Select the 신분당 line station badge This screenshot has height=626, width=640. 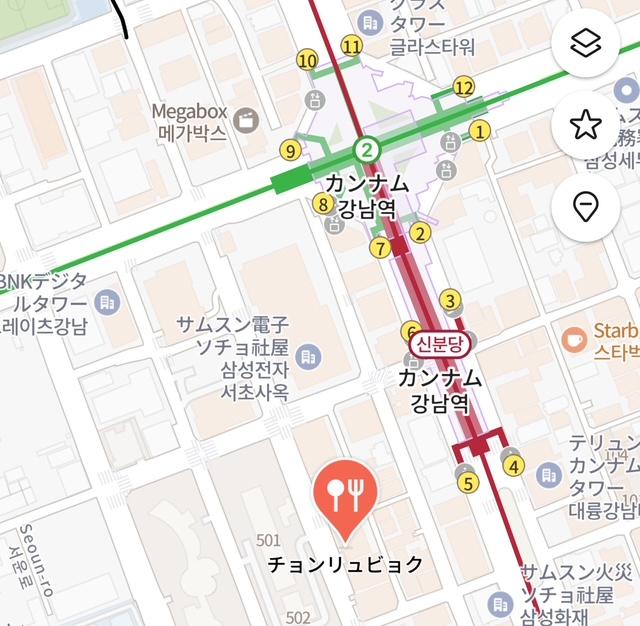pos(439,342)
